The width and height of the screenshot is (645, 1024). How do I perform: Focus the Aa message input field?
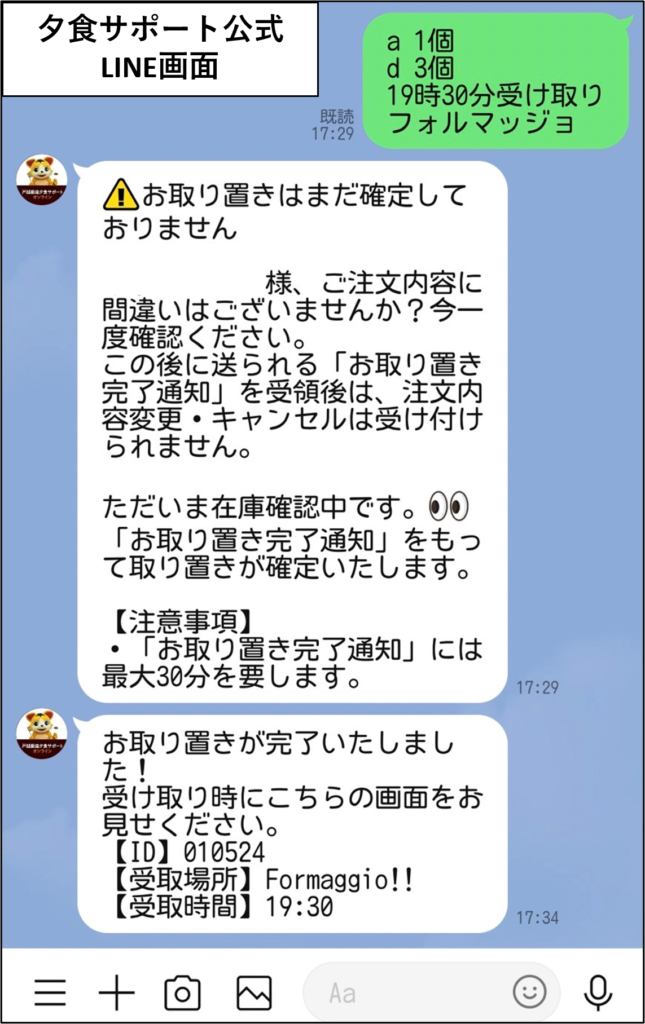click(410, 992)
